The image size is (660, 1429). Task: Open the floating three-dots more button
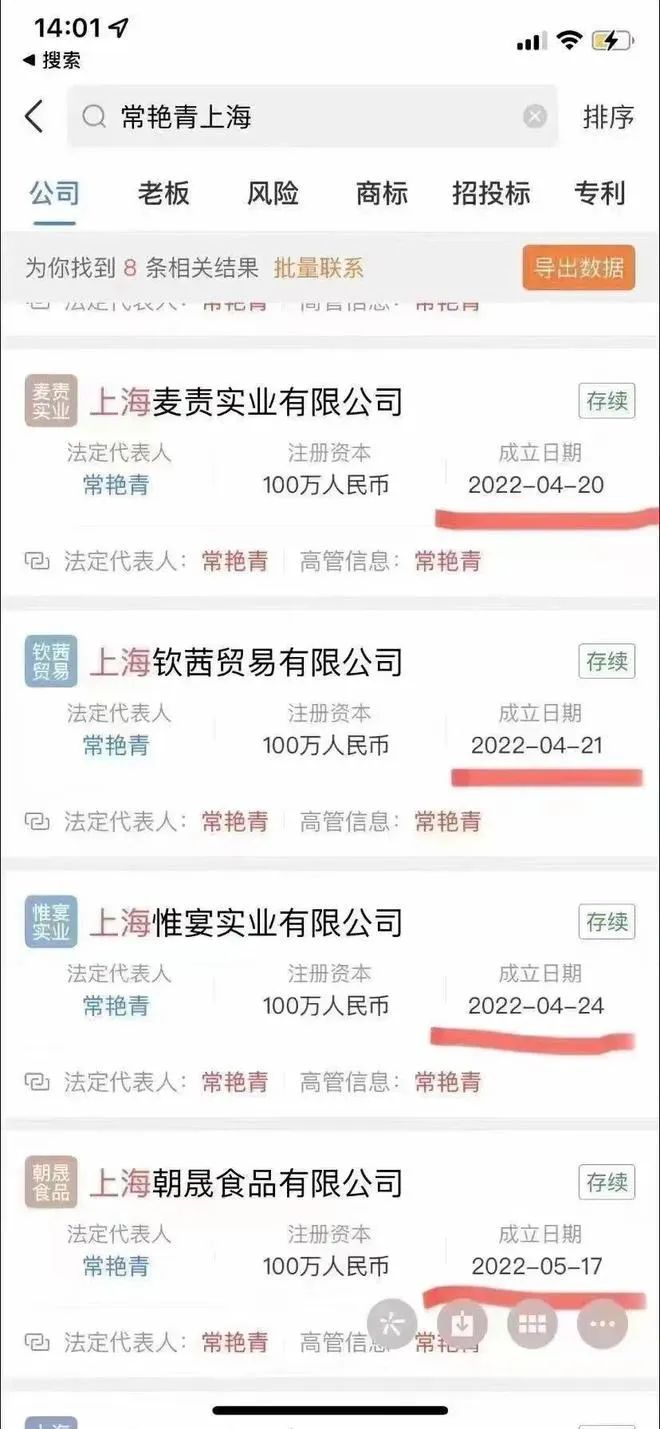pos(602,1324)
